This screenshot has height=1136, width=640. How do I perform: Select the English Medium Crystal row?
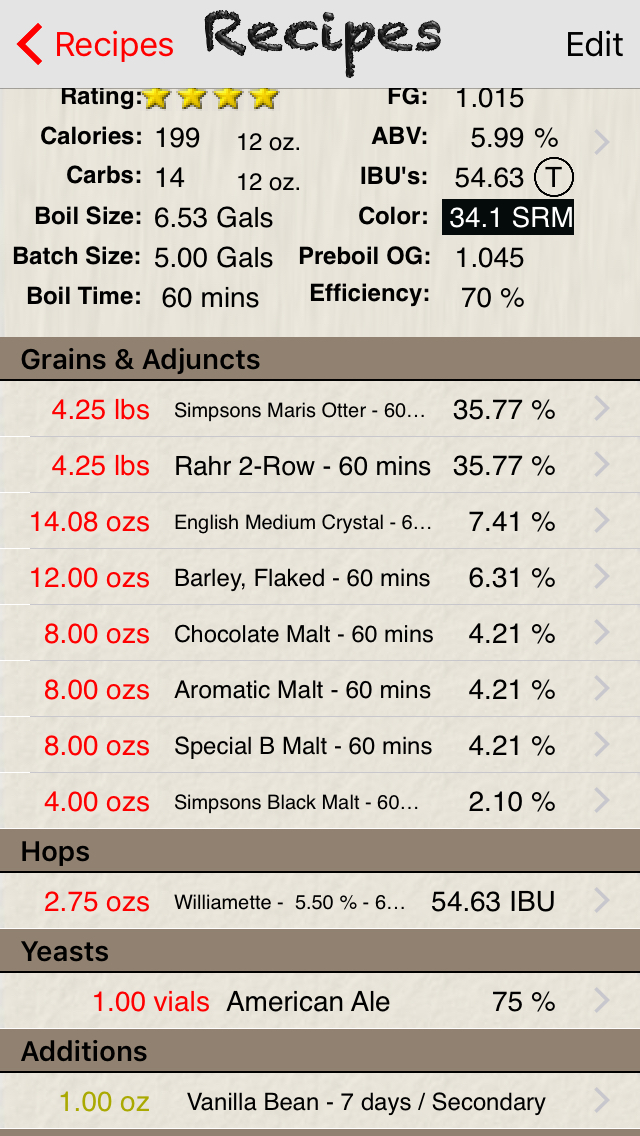pyautogui.click(x=320, y=521)
